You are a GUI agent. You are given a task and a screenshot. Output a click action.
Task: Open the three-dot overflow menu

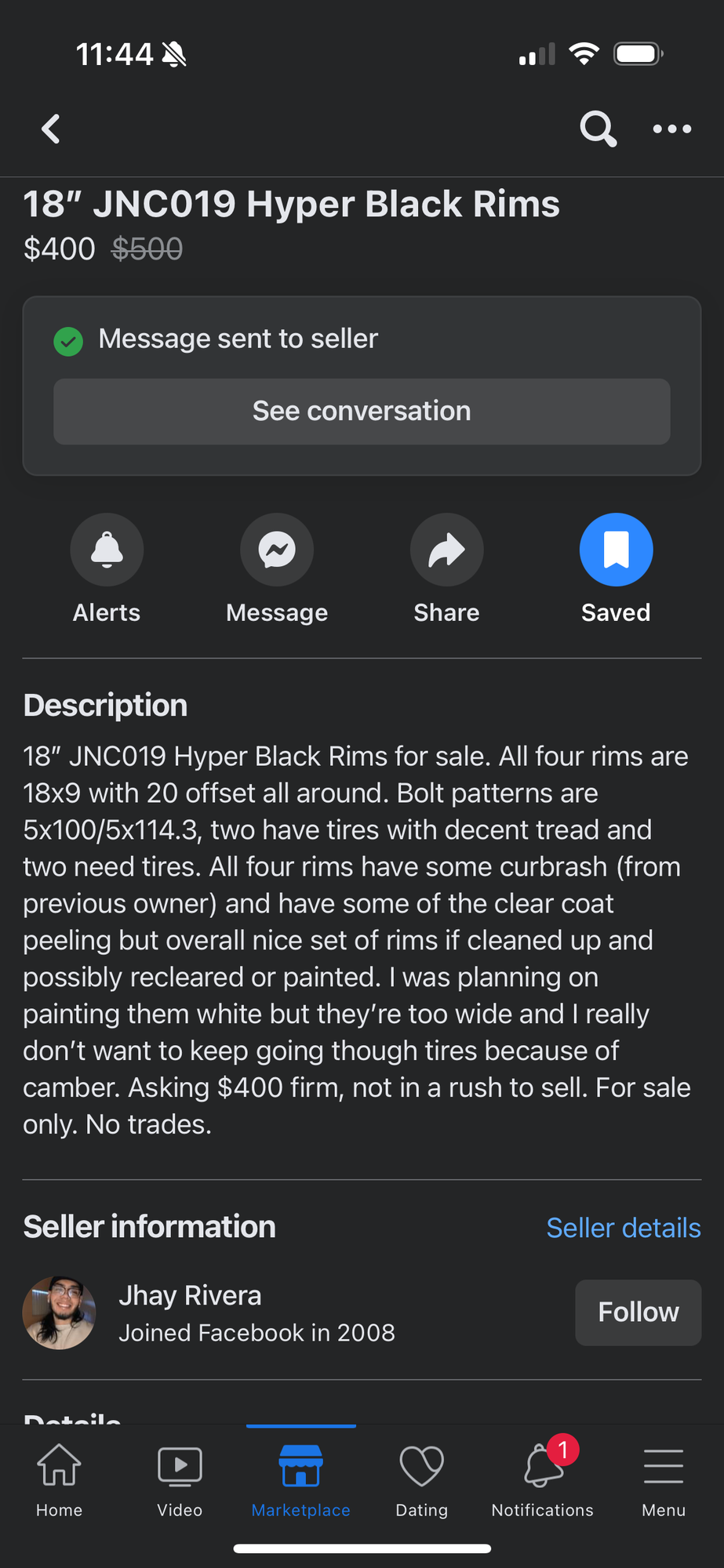point(672,129)
